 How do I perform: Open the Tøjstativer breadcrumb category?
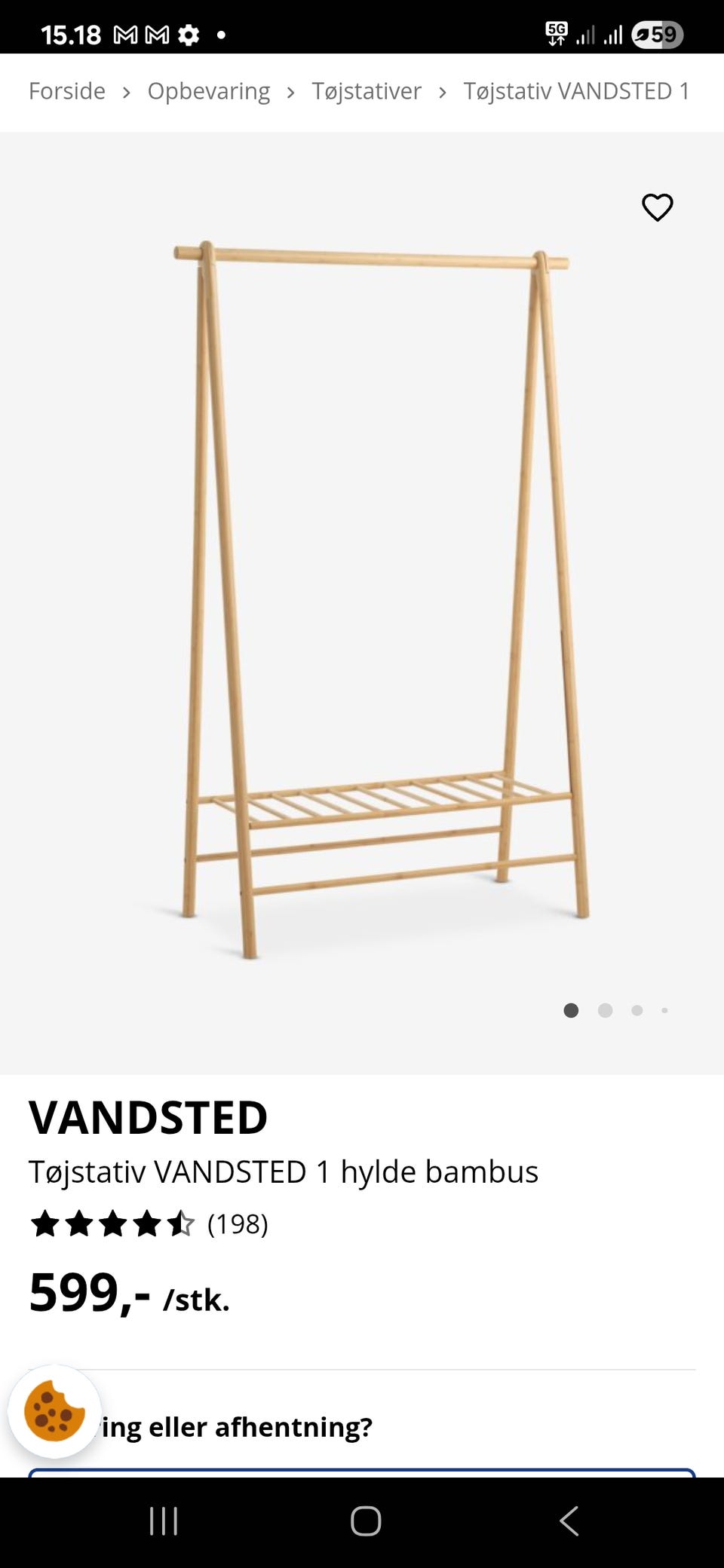(x=367, y=91)
